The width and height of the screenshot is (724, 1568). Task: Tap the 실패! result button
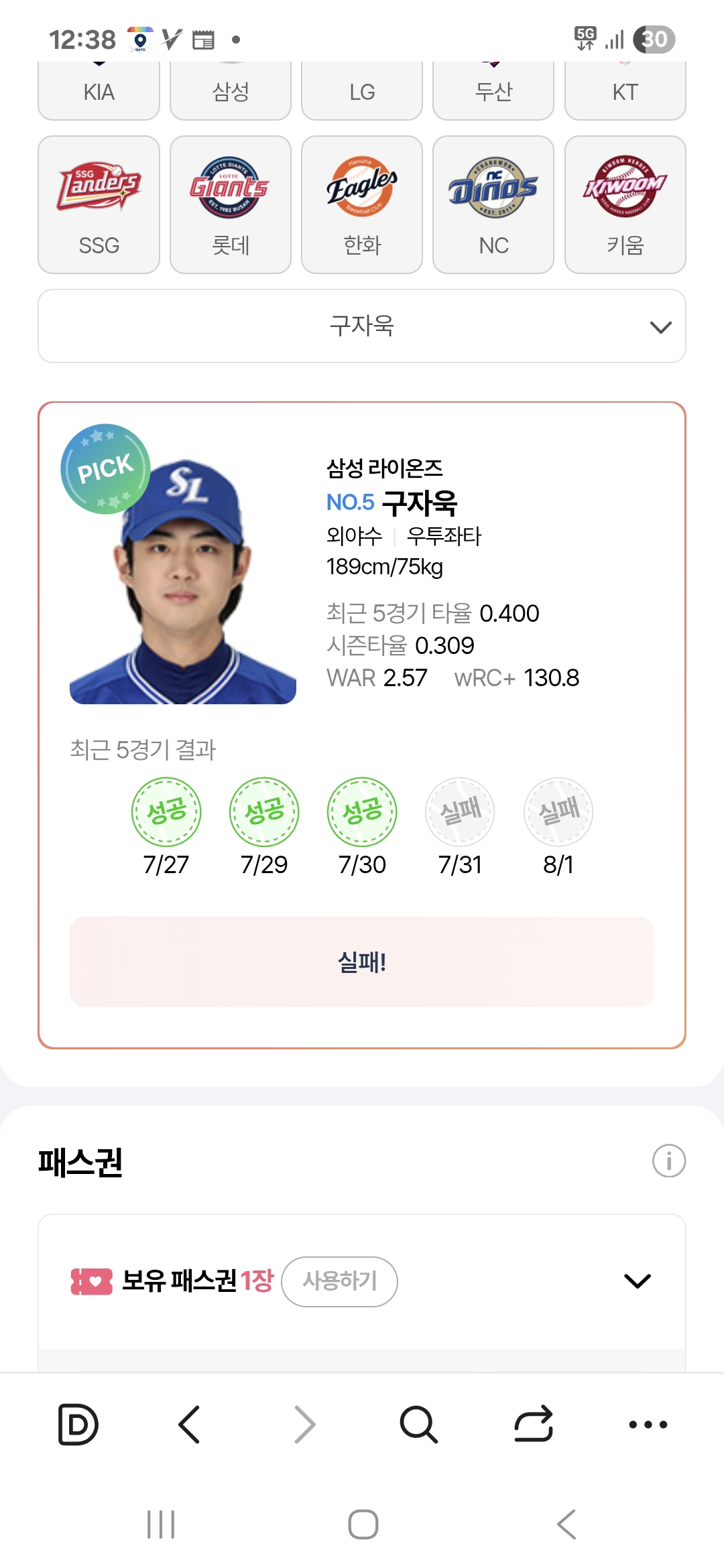click(362, 962)
